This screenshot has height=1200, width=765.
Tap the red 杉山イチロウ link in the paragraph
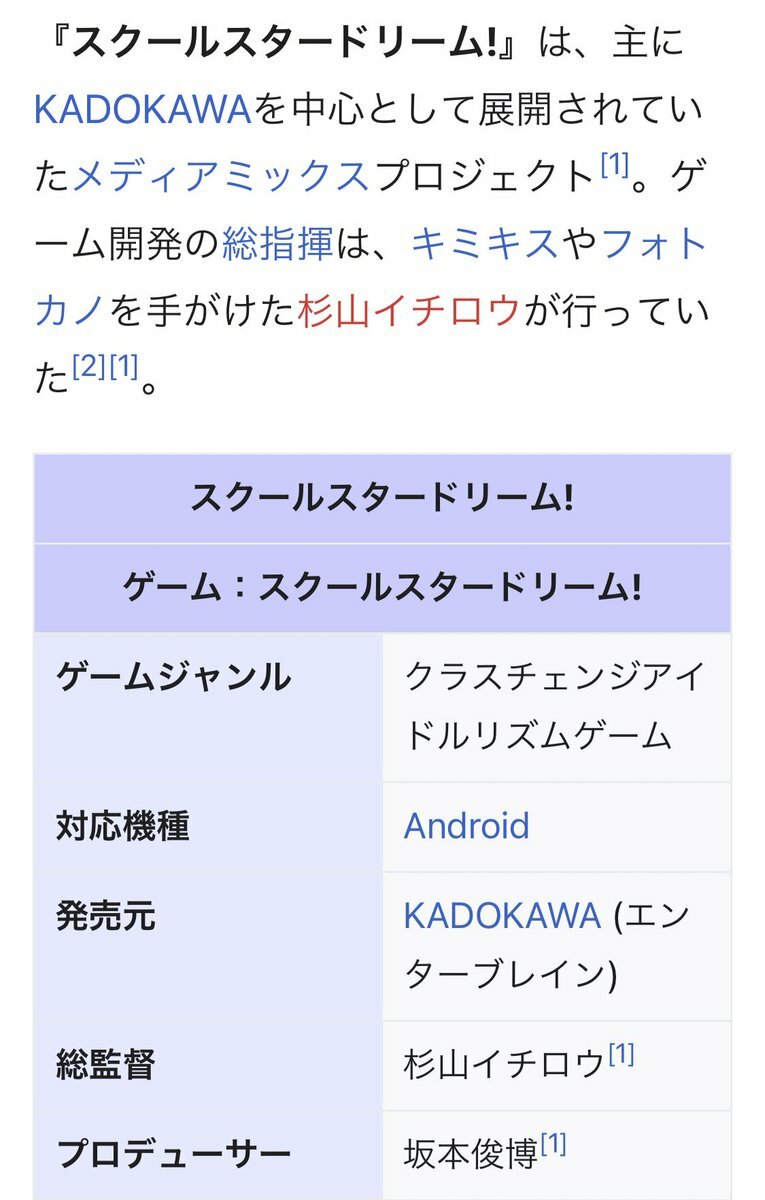coord(408,311)
